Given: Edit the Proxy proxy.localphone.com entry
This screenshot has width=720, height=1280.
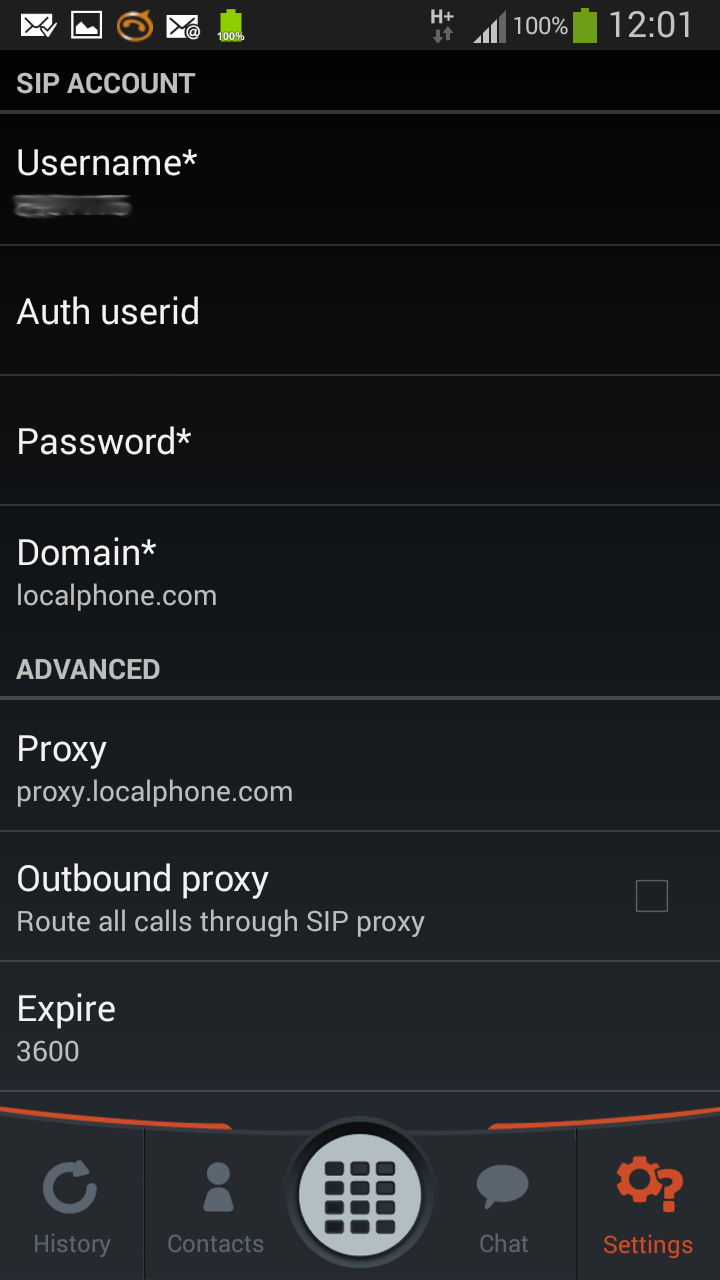Looking at the screenshot, I should (x=360, y=766).
